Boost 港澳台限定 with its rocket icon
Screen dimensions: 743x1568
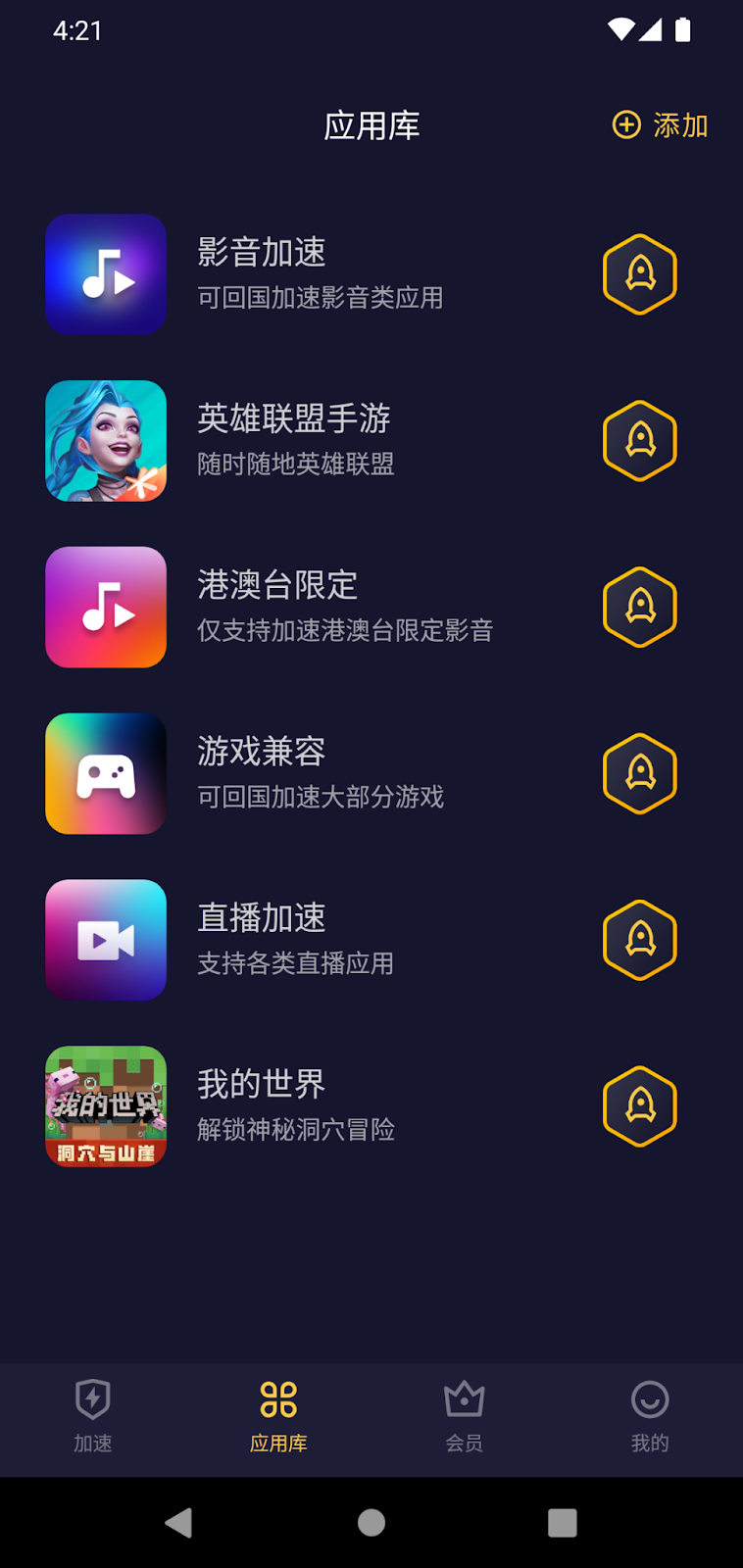point(640,608)
